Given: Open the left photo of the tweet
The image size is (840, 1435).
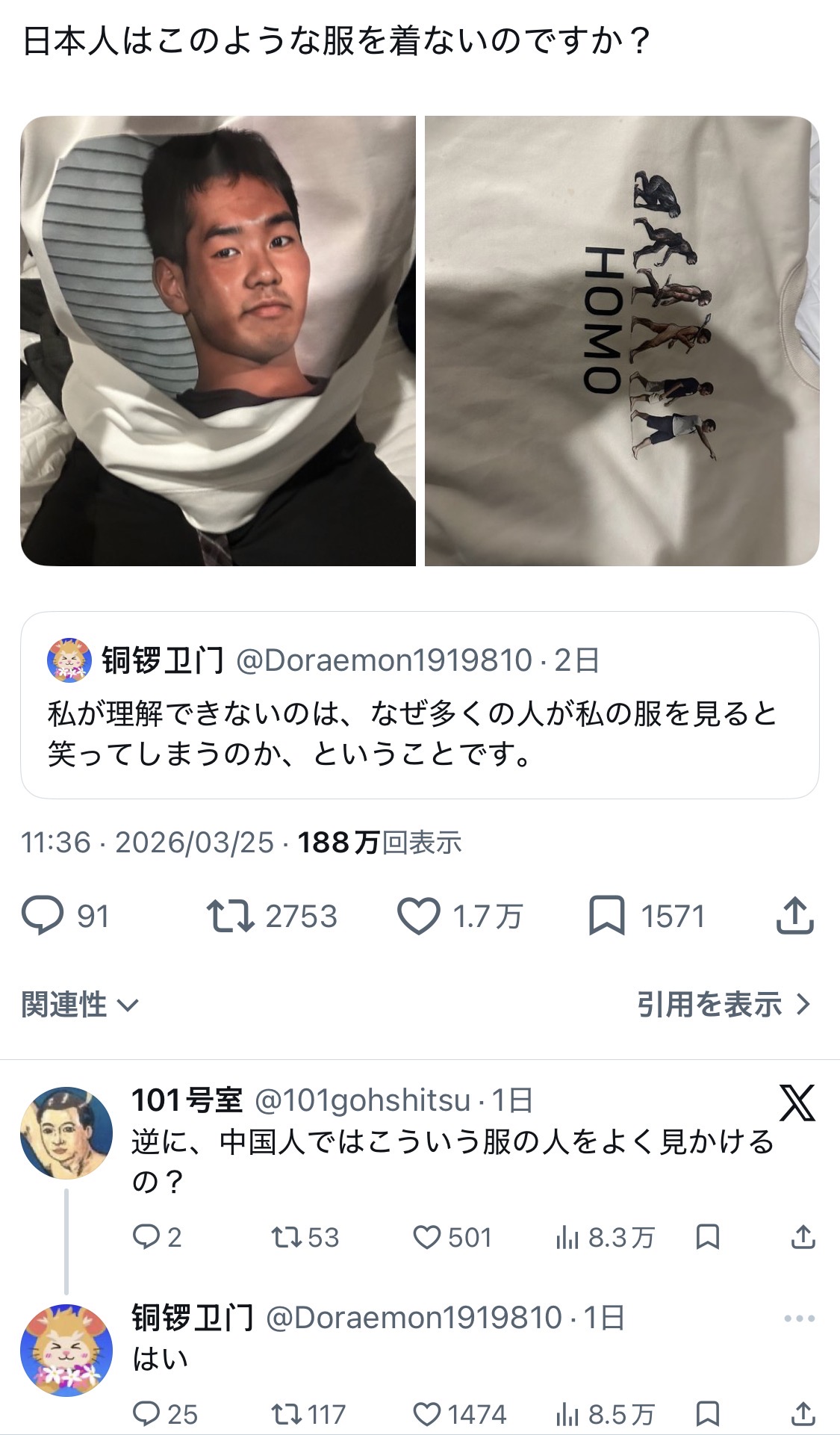Looking at the screenshot, I should click(x=218, y=341).
